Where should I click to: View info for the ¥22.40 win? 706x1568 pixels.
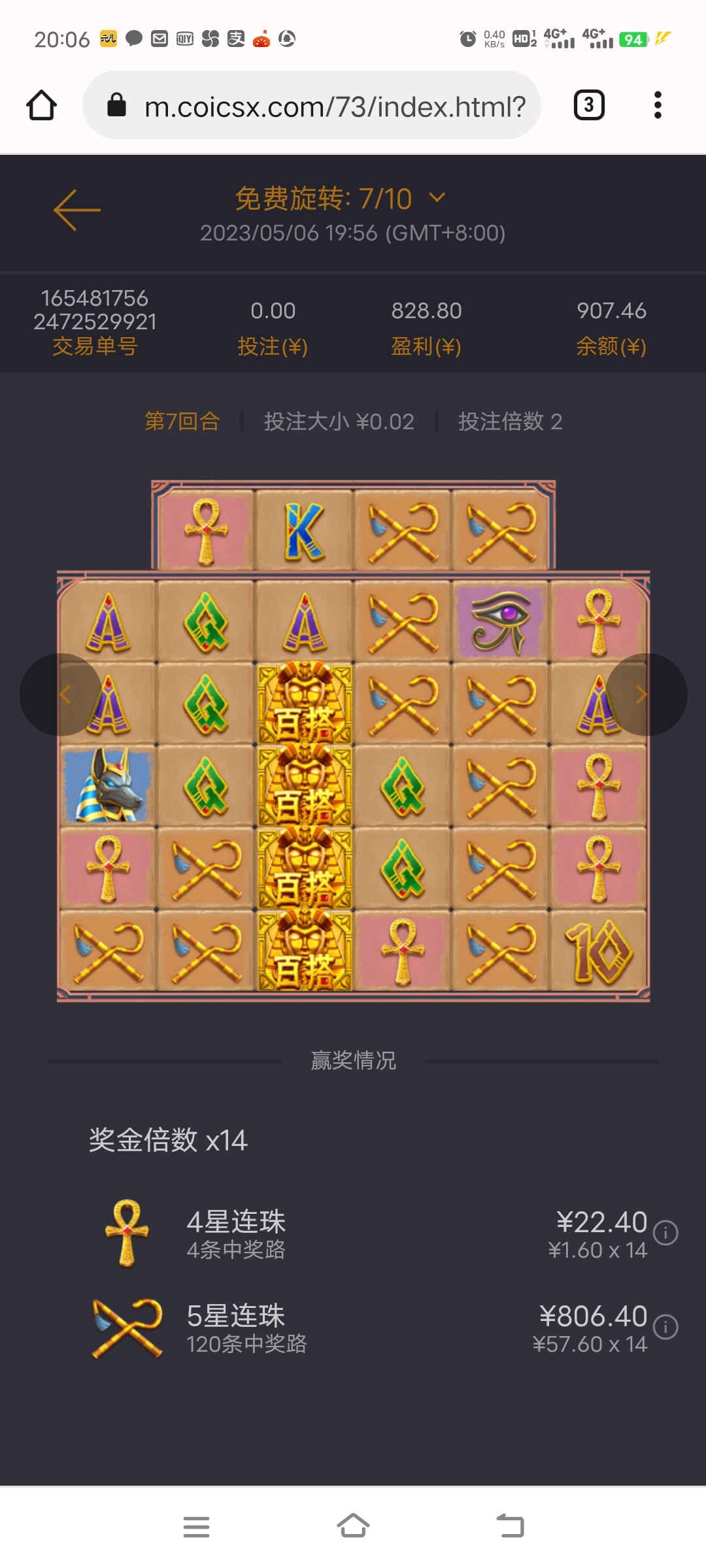point(665,1233)
